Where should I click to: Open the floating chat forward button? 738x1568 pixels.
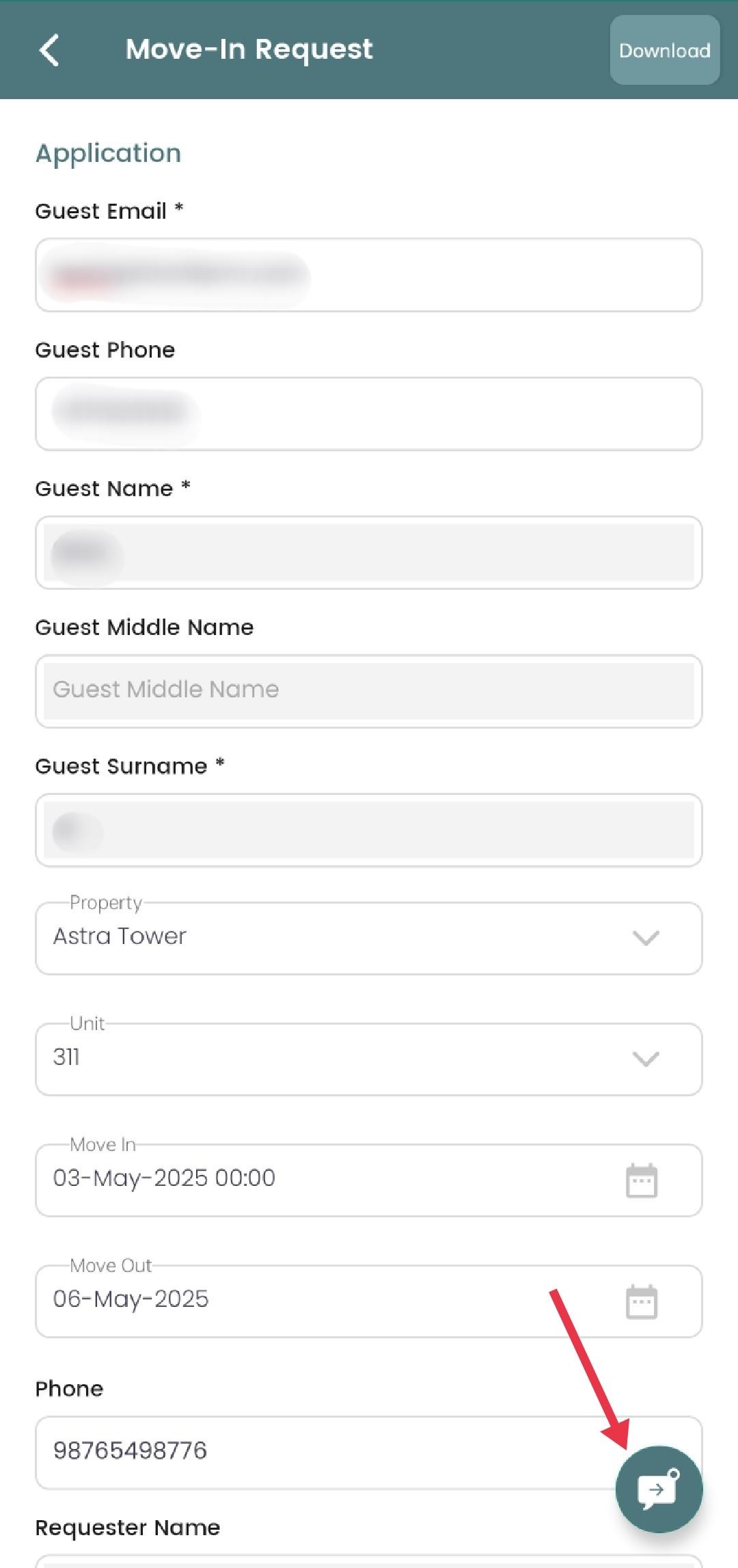click(659, 1489)
